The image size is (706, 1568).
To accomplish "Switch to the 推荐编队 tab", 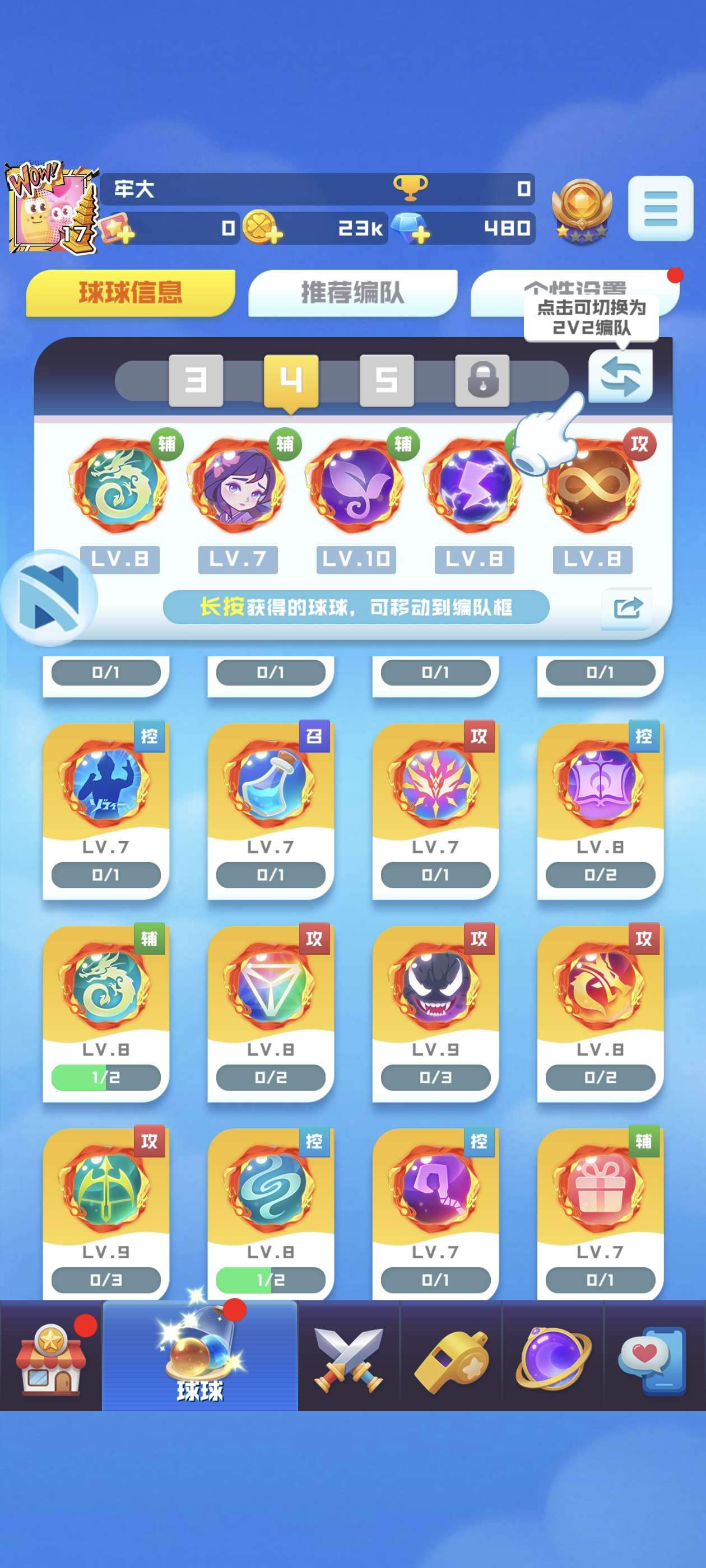I will coord(352,293).
